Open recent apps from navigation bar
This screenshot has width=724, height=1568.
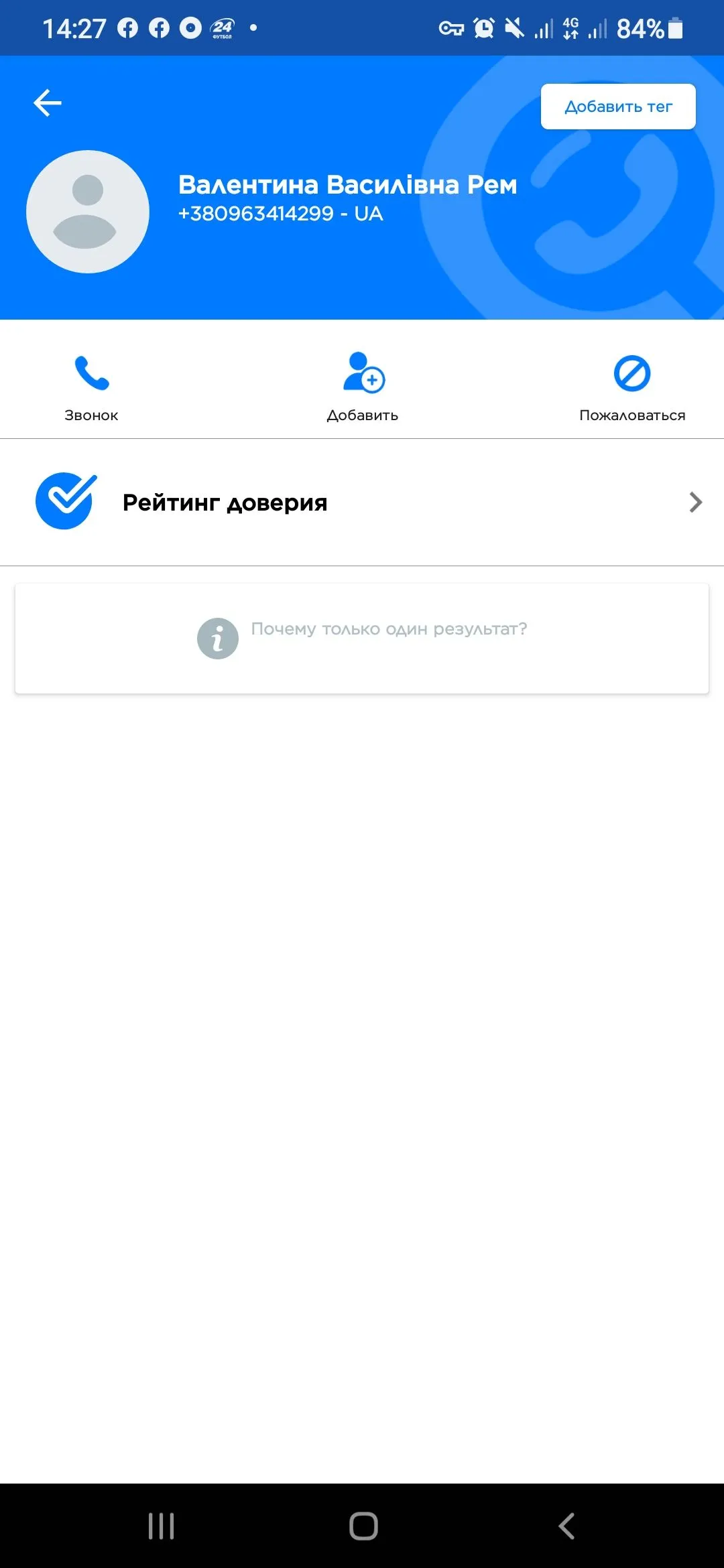pyautogui.click(x=161, y=1526)
